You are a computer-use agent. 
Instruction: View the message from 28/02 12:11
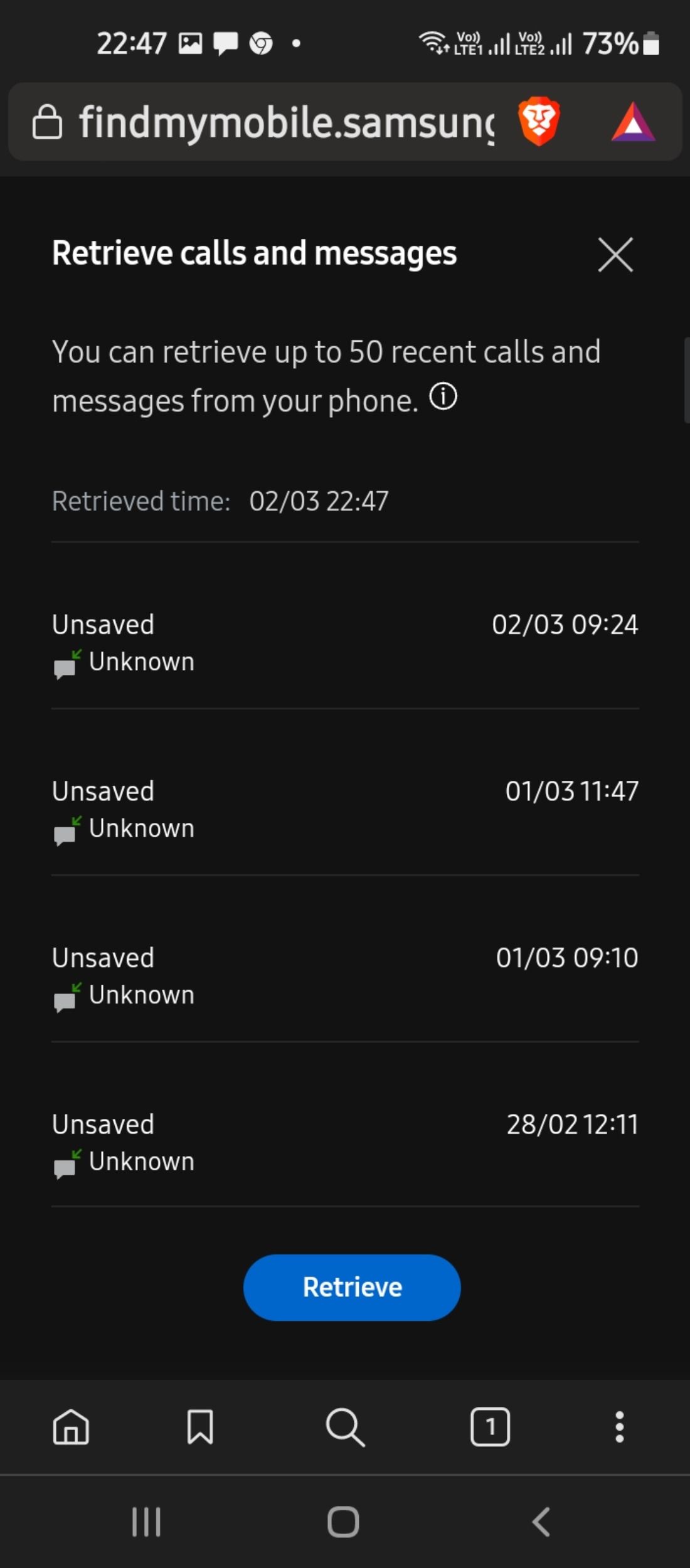pyautogui.click(x=345, y=1142)
